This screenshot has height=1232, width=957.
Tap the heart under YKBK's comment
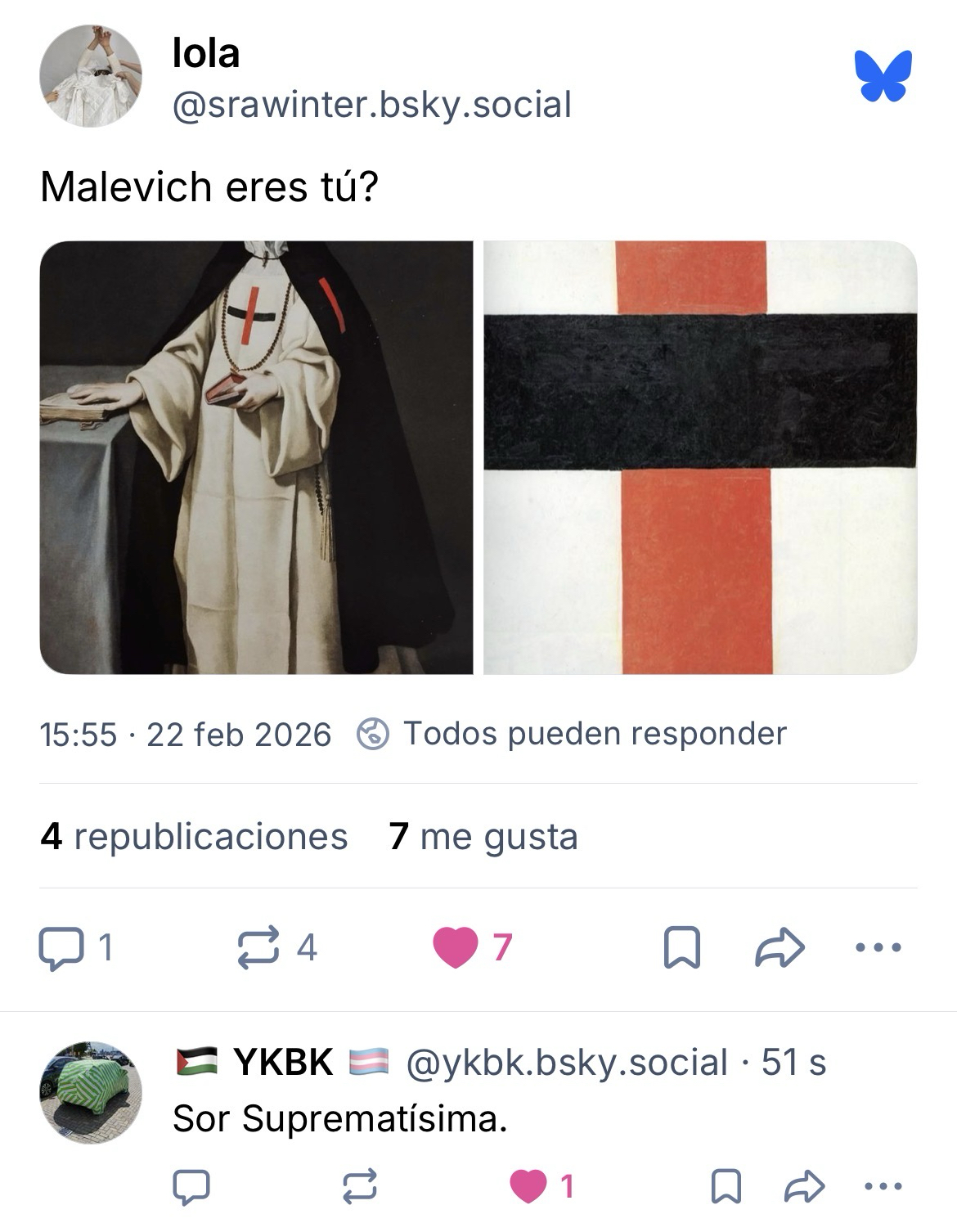pos(528,1186)
